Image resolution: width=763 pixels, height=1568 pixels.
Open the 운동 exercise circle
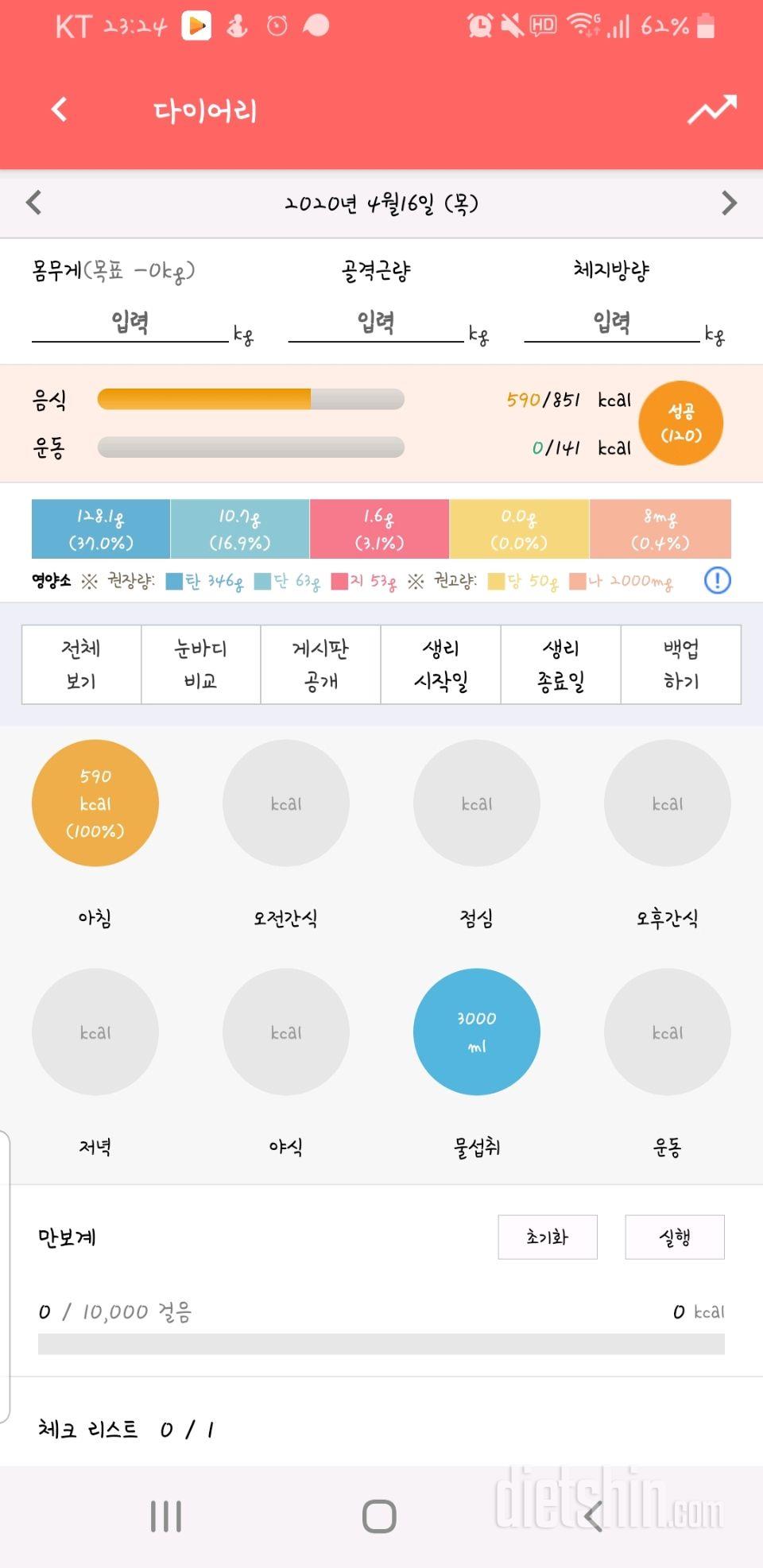(x=668, y=1032)
